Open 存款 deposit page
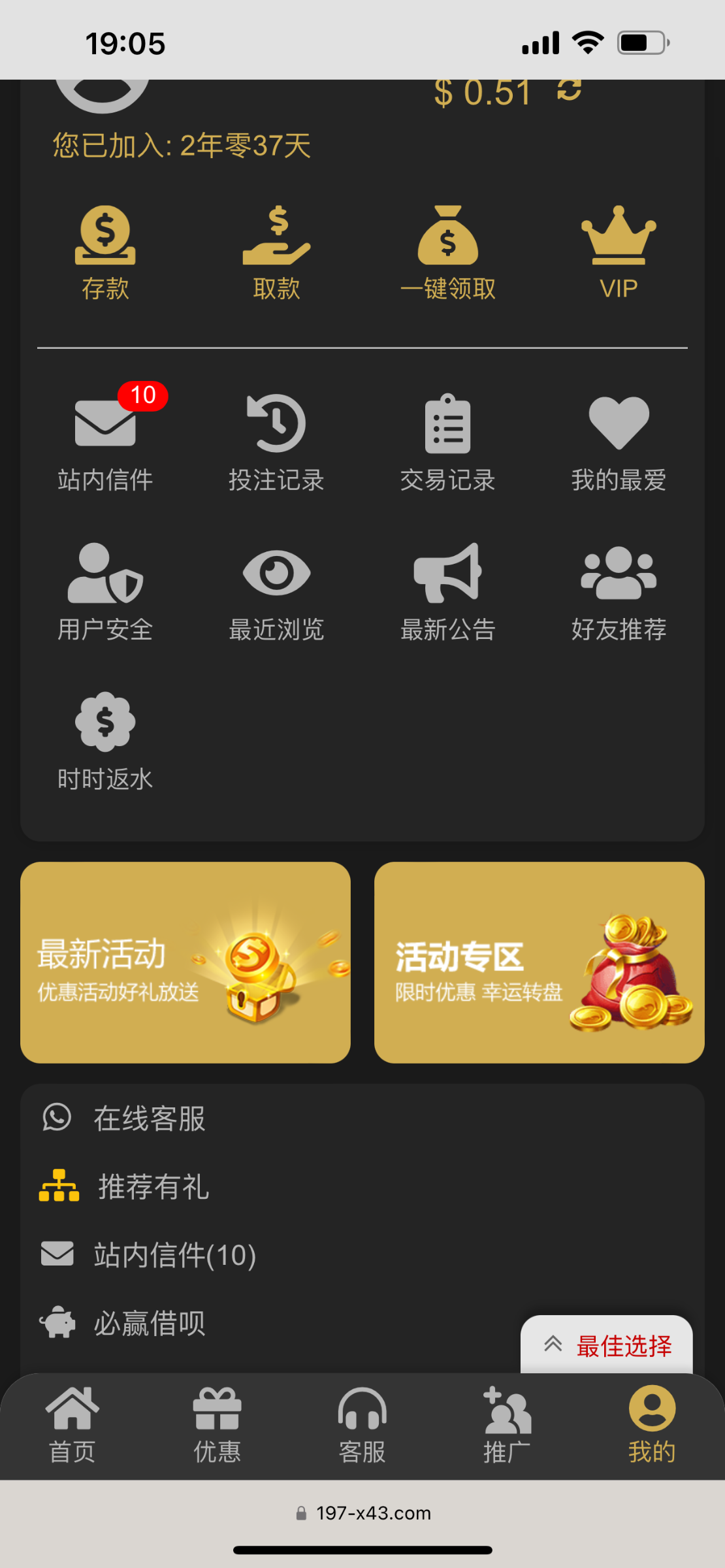 [105, 252]
